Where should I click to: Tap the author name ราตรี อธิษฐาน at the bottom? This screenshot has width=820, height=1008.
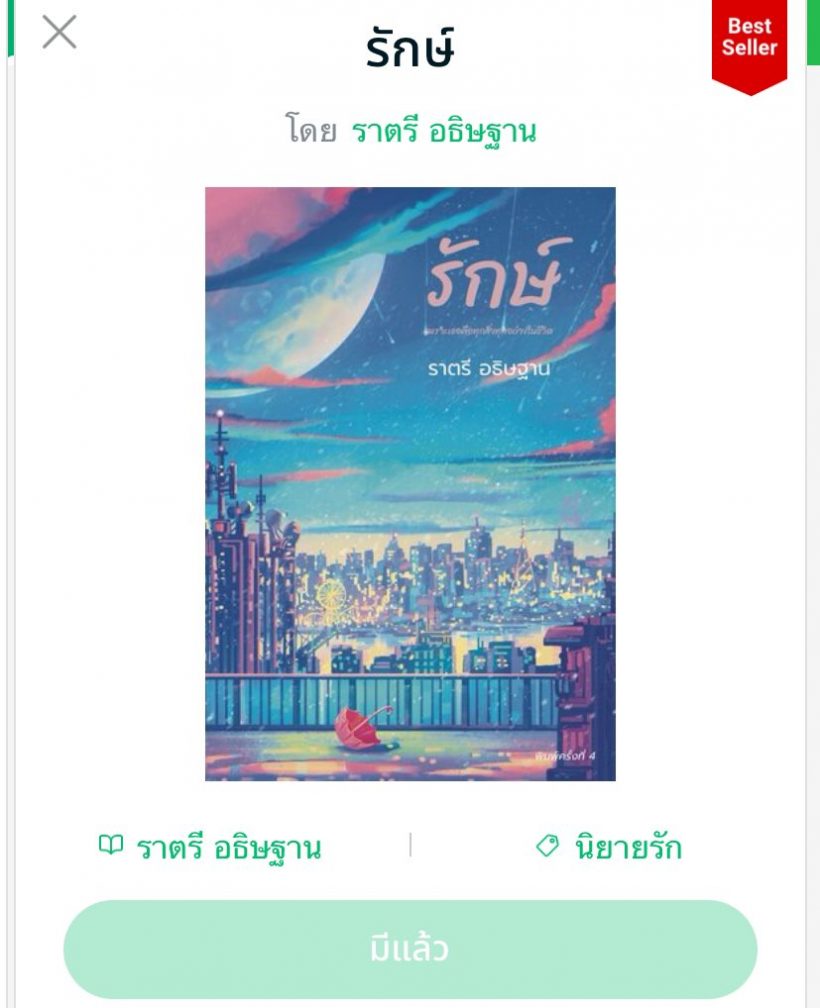point(230,846)
